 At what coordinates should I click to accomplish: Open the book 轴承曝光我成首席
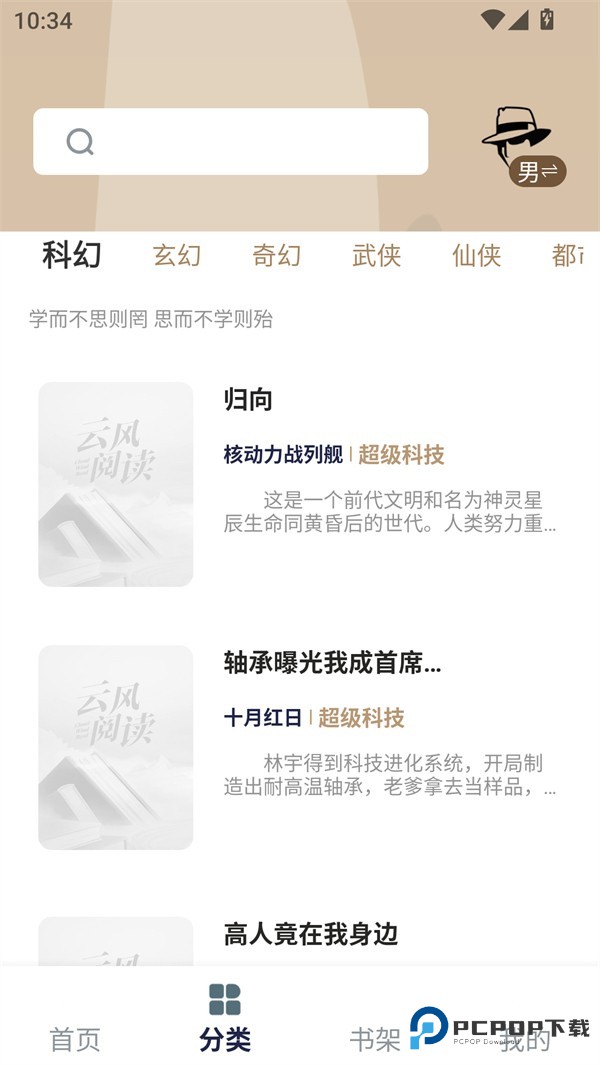click(332, 662)
